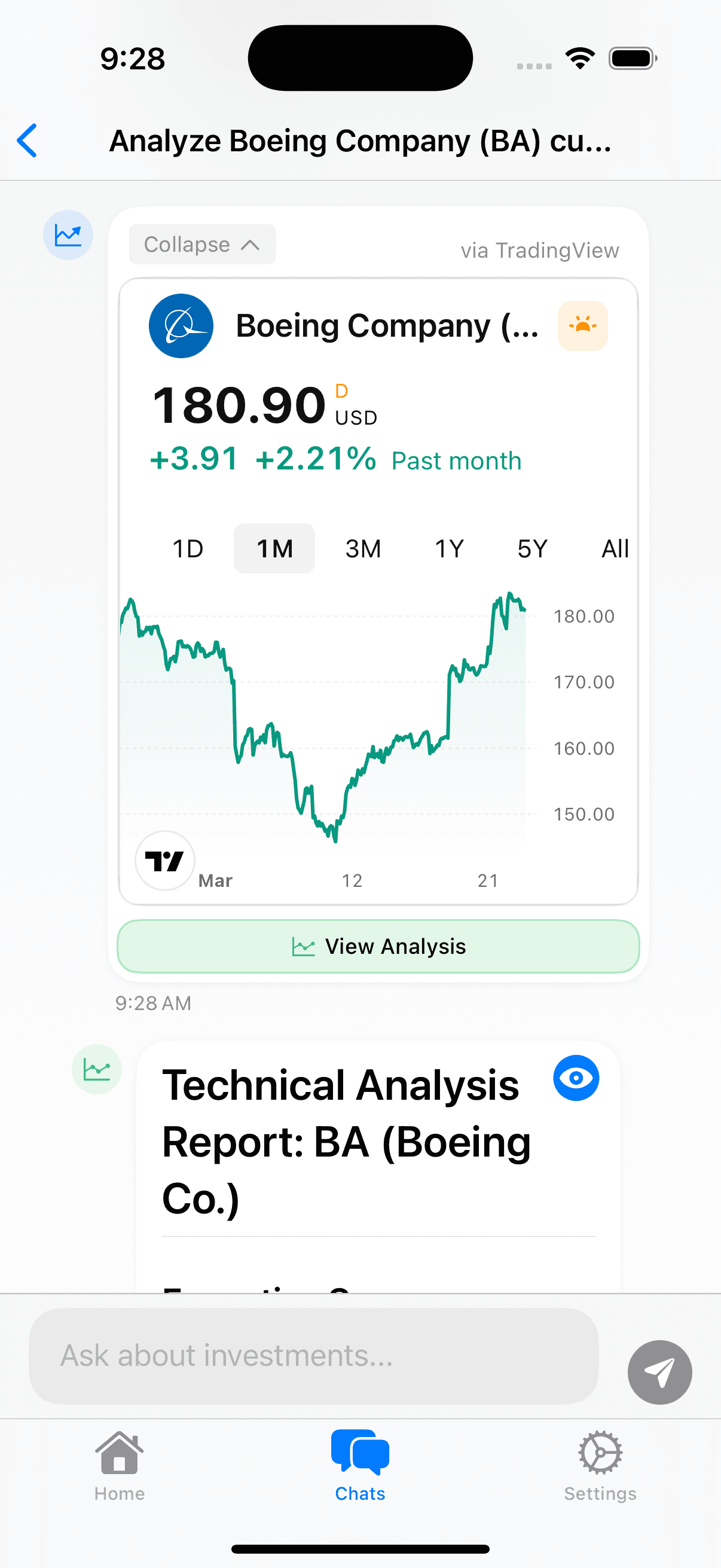Image resolution: width=721 pixels, height=1568 pixels.
Task: Open the 5Y chart view
Action: 530,548
